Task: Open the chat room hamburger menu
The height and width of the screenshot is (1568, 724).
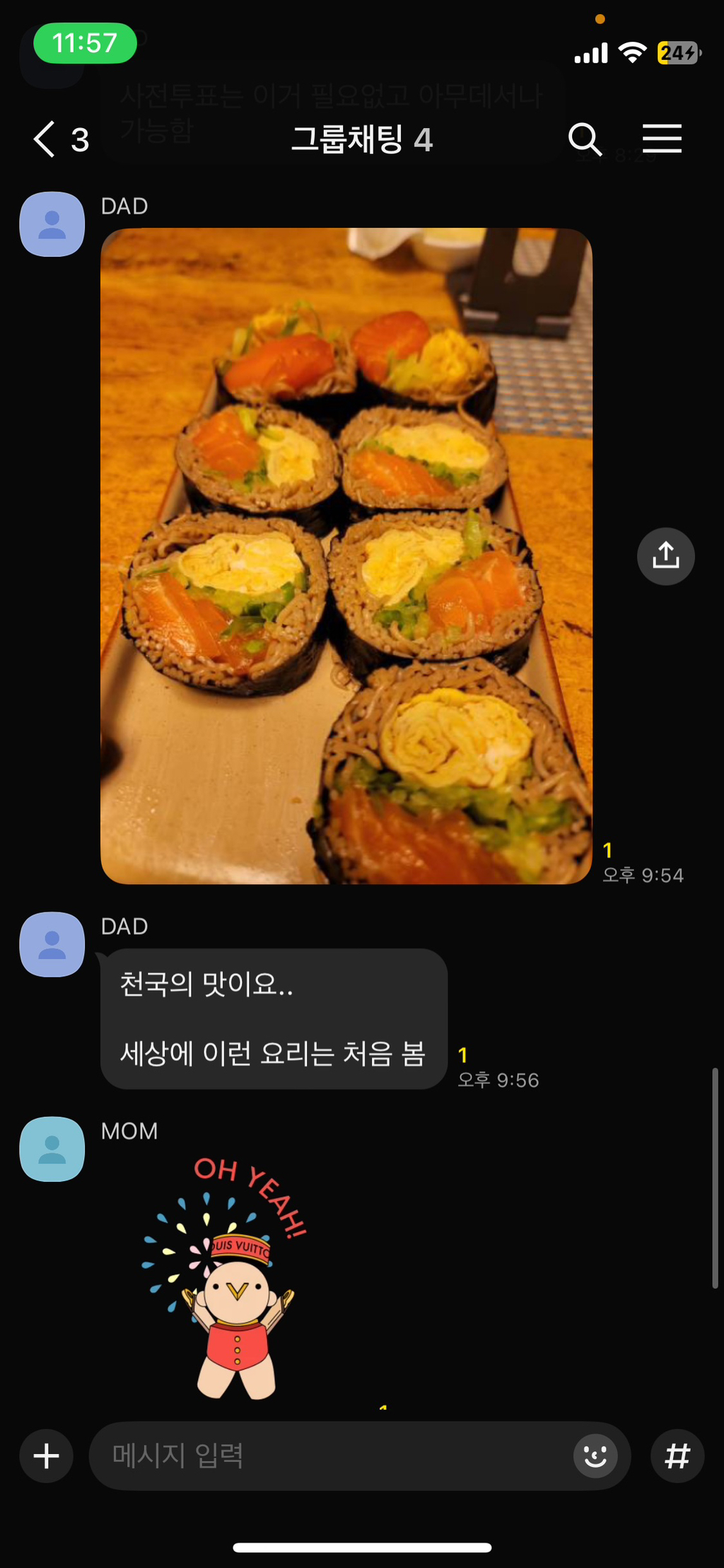Action: [662, 139]
